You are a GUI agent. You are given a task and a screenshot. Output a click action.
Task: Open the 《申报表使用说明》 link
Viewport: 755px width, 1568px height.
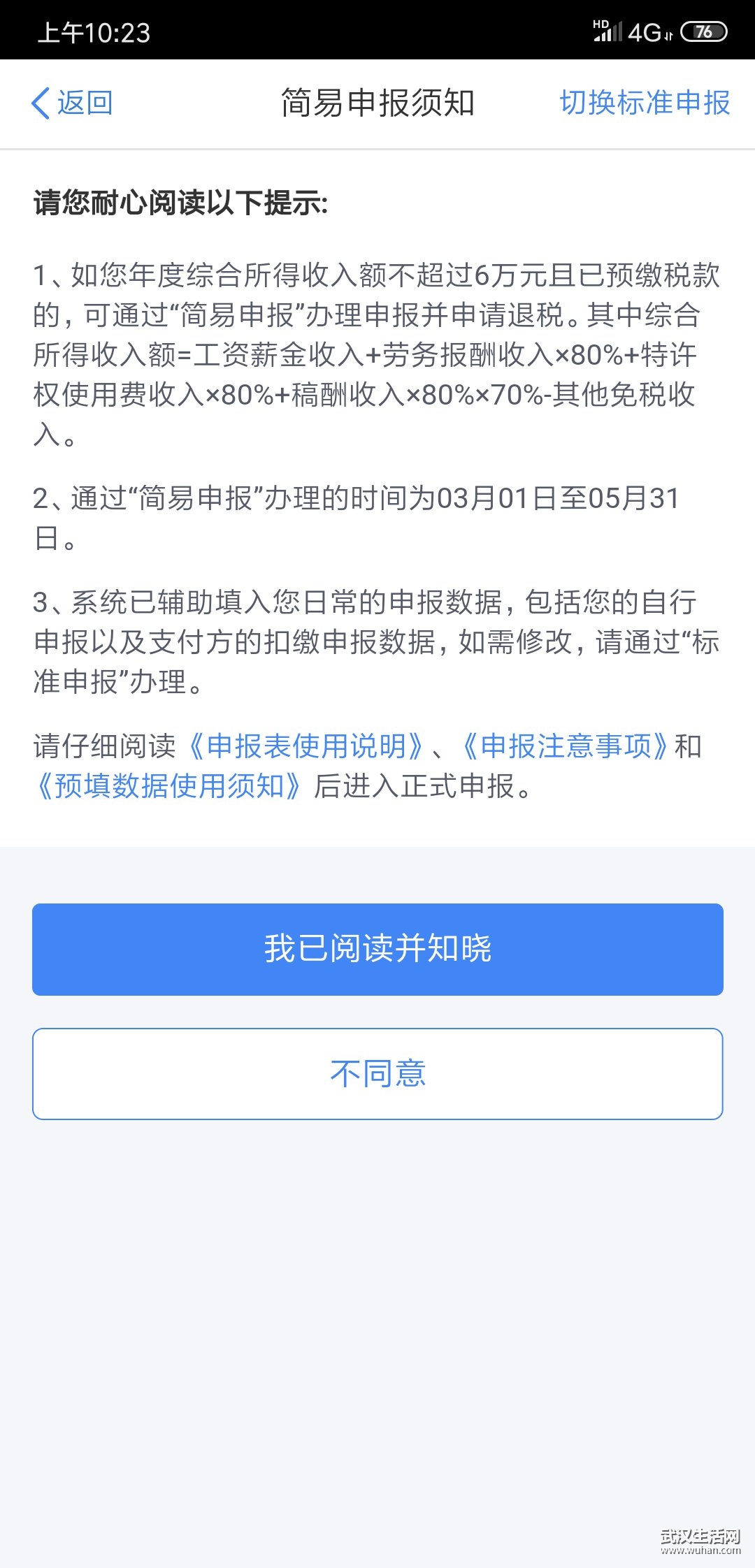pos(307,746)
